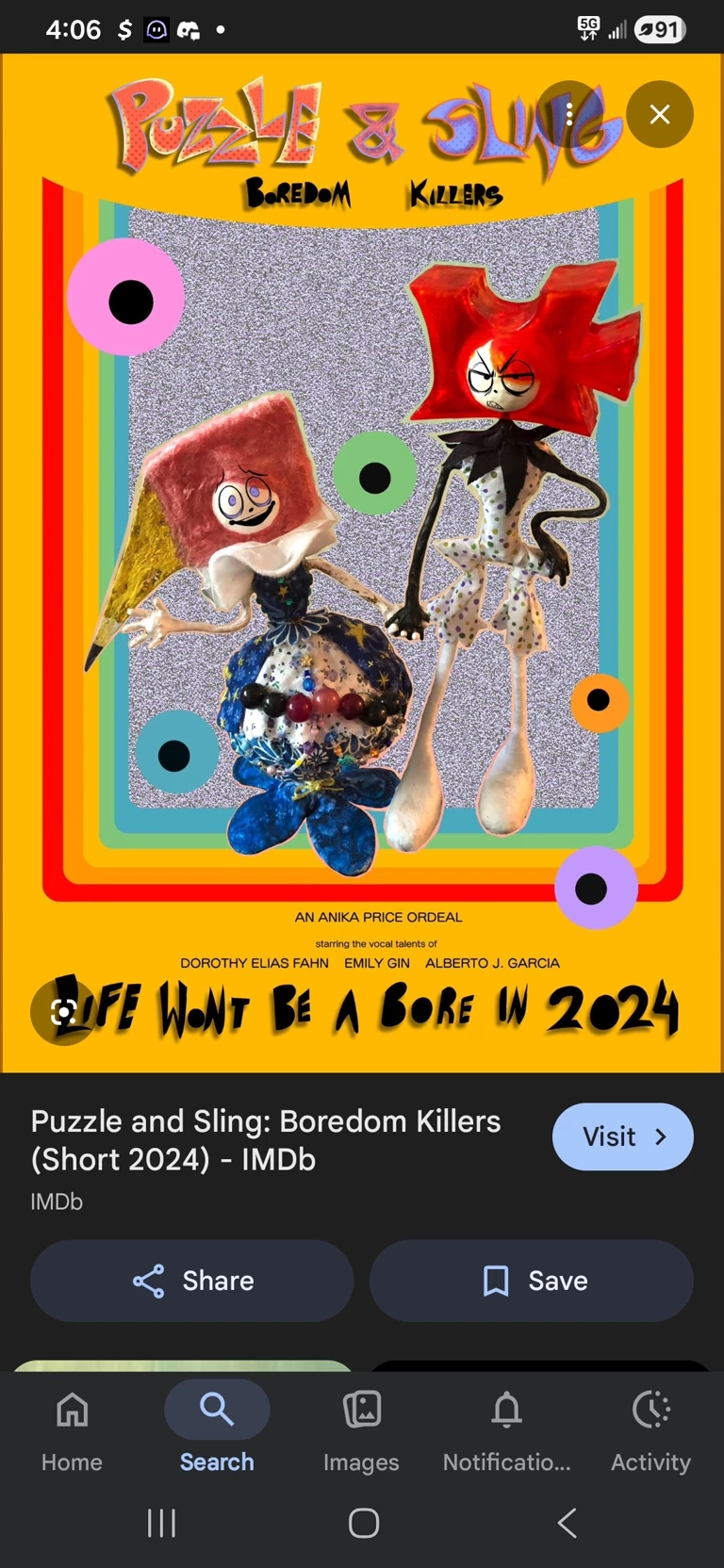This screenshot has height=1568, width=724.
Task: Open the Activity tab
Action: coord(650,1428)
